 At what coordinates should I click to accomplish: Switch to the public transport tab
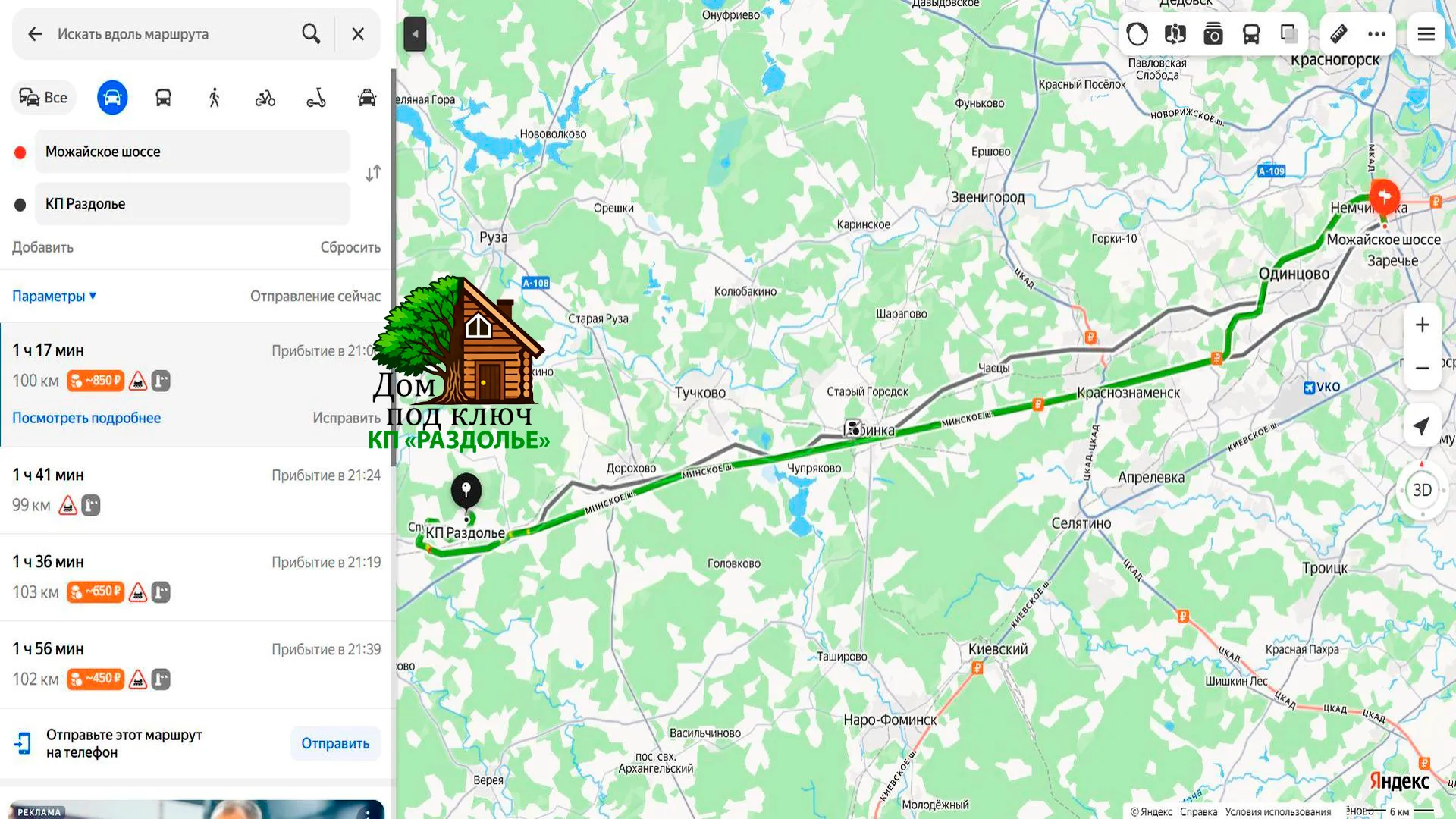click(163, 98)
